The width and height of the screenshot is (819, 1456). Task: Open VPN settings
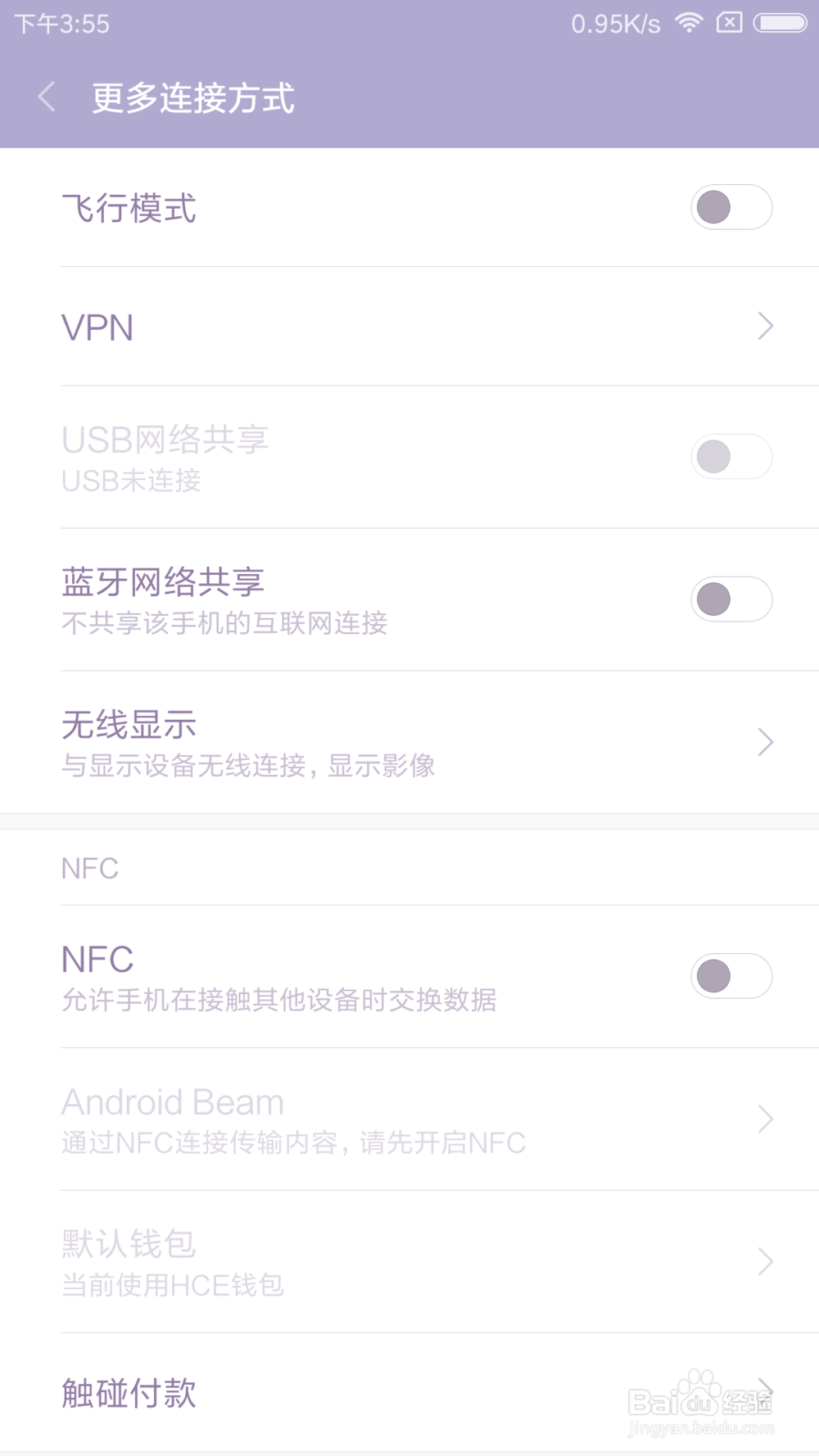(x=409, y=327)
